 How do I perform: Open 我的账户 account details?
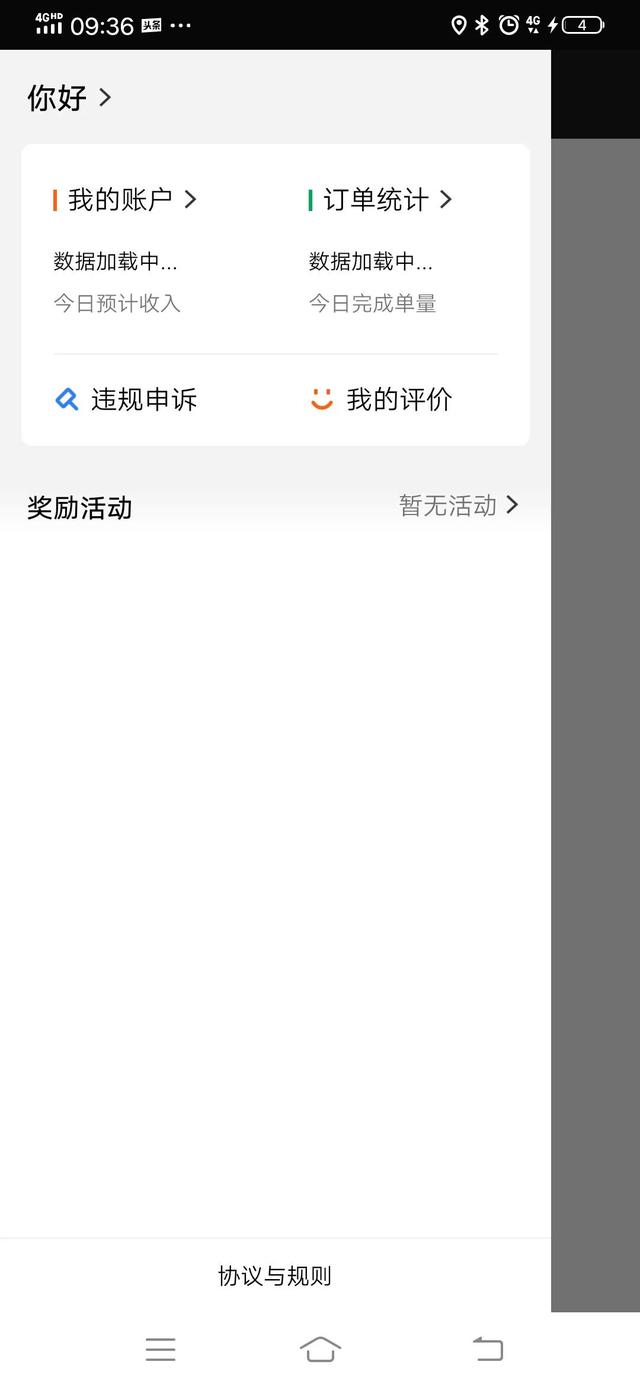pyautogui.click(x=125, y=200)
